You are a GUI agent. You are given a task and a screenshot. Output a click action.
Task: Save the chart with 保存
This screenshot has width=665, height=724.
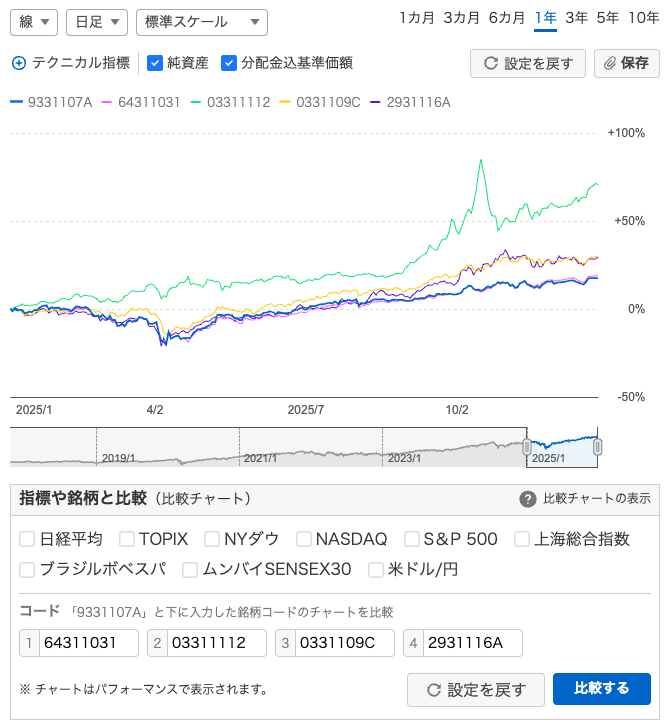point(627,63)
